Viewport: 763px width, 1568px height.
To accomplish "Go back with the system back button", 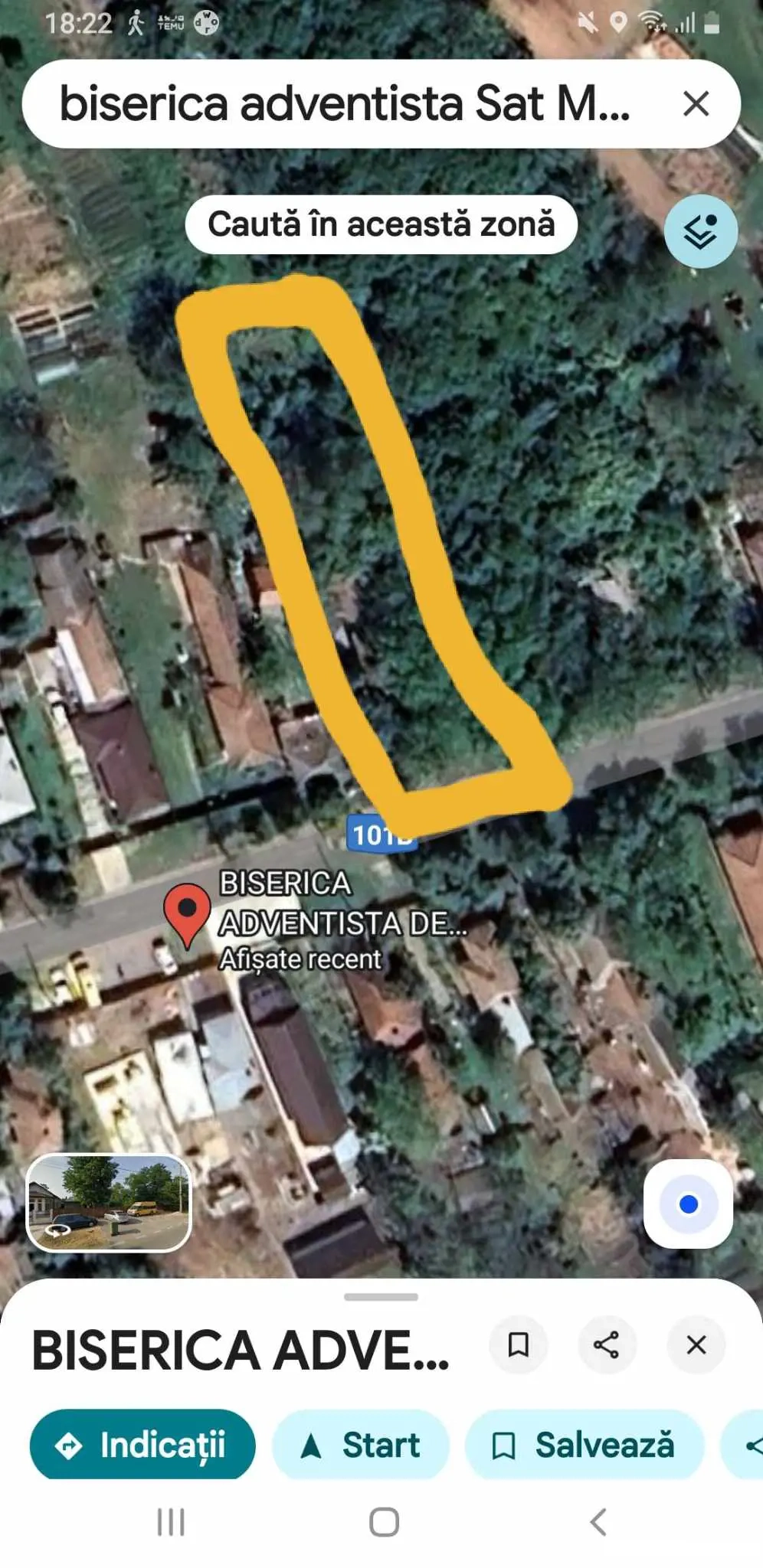I will (x=598, y=1522).
